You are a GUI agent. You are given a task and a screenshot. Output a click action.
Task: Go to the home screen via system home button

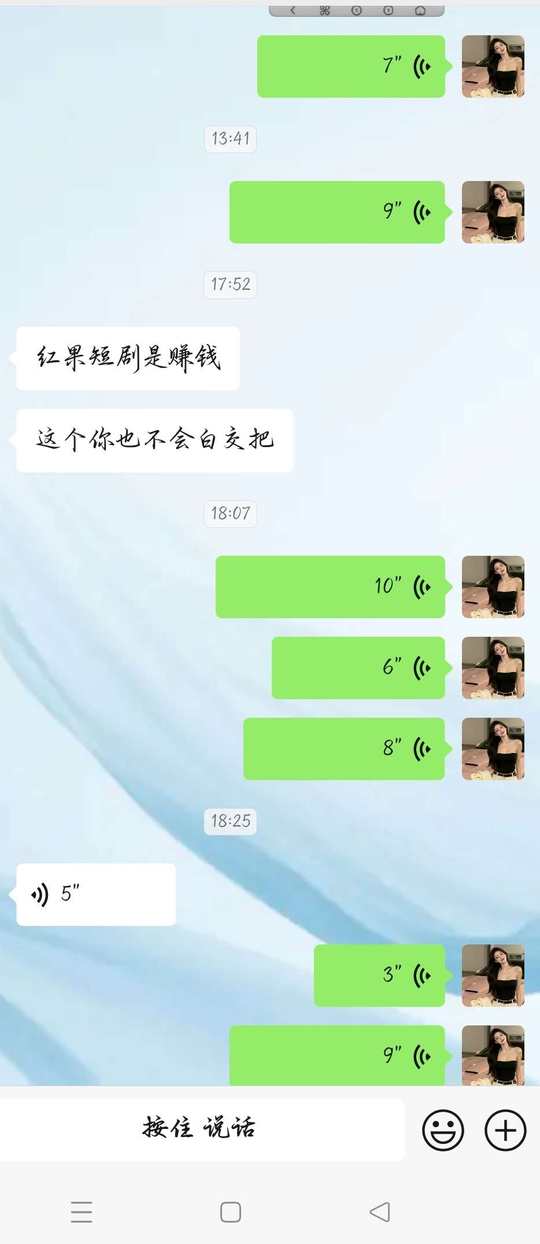coord(230,1212)
